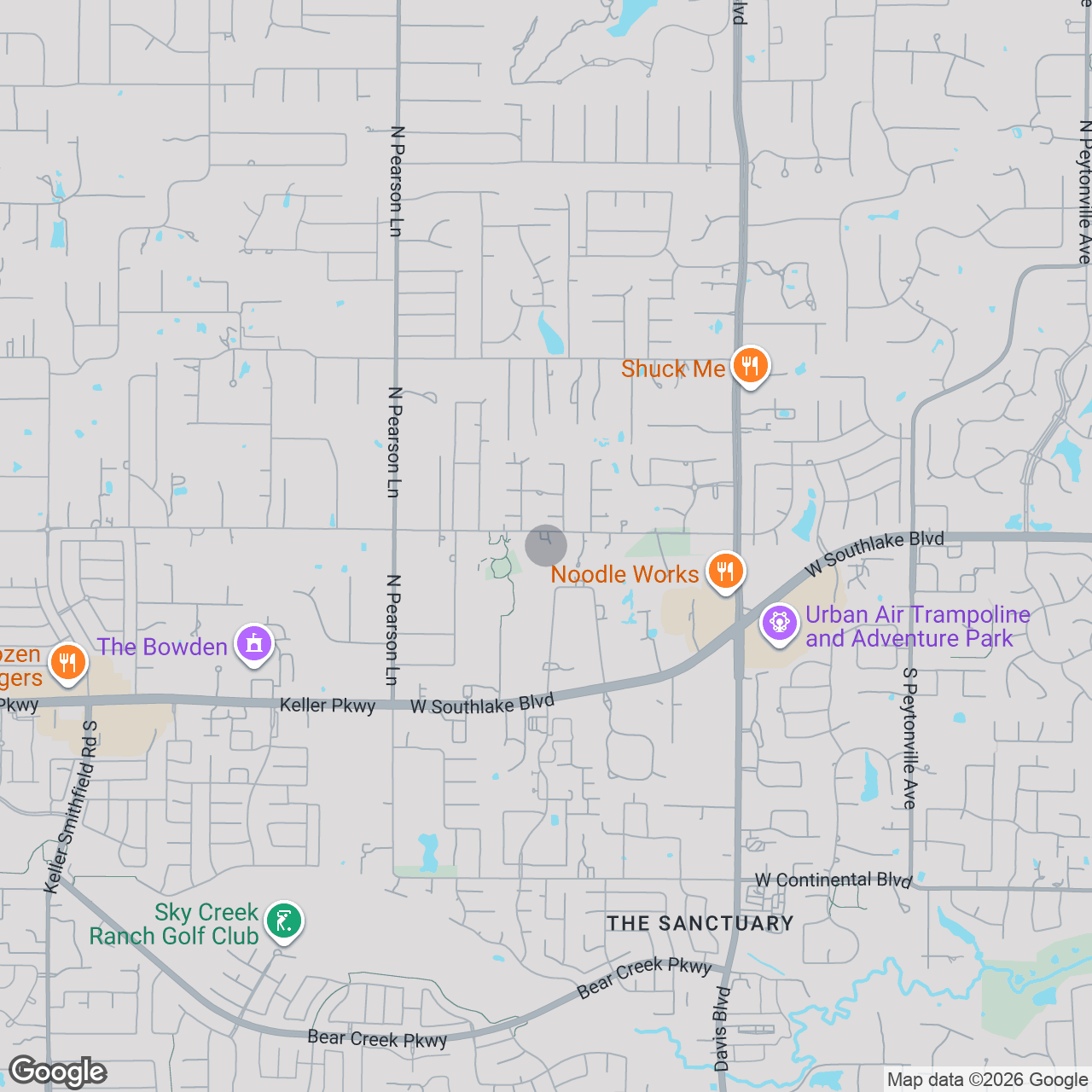The image size is (1092, 1092).
Task: Select the Noodle Works restaurant marker
Action: pyautogui.click(x=724, y=571)
